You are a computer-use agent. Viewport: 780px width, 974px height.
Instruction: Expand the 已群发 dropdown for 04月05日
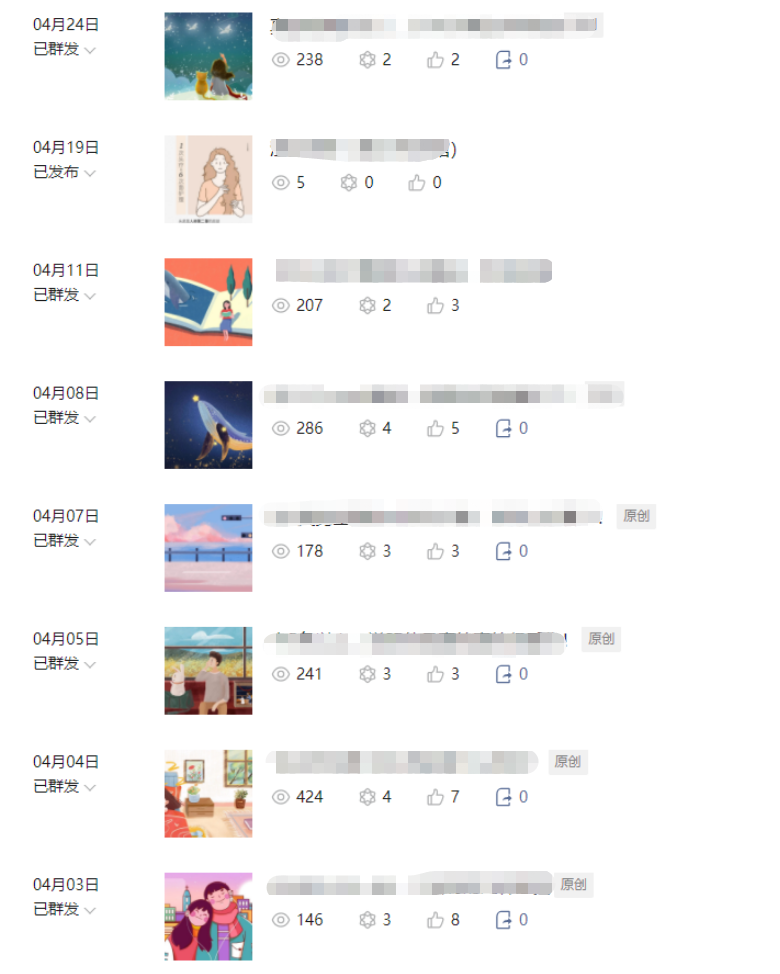pos(90,665)
